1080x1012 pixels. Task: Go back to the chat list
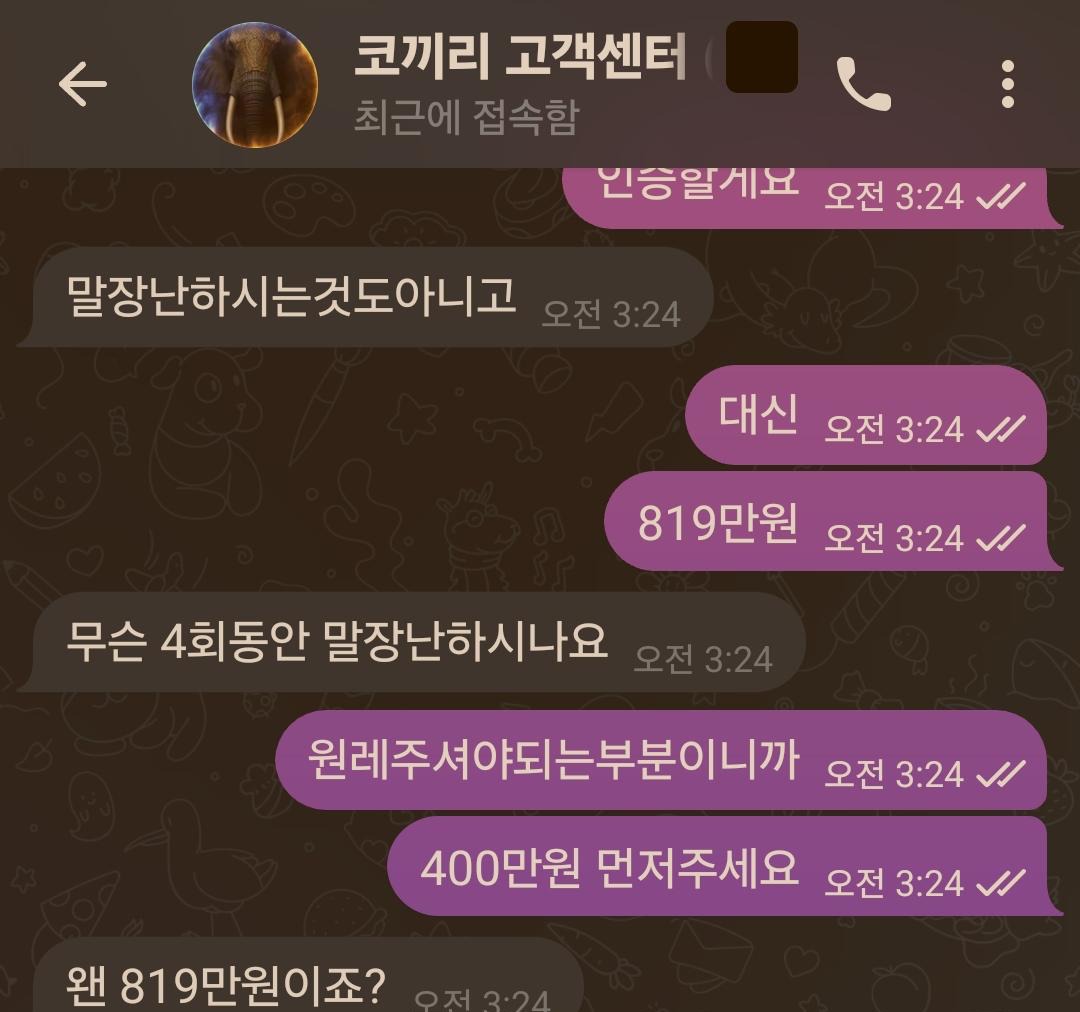pos(82,84)
